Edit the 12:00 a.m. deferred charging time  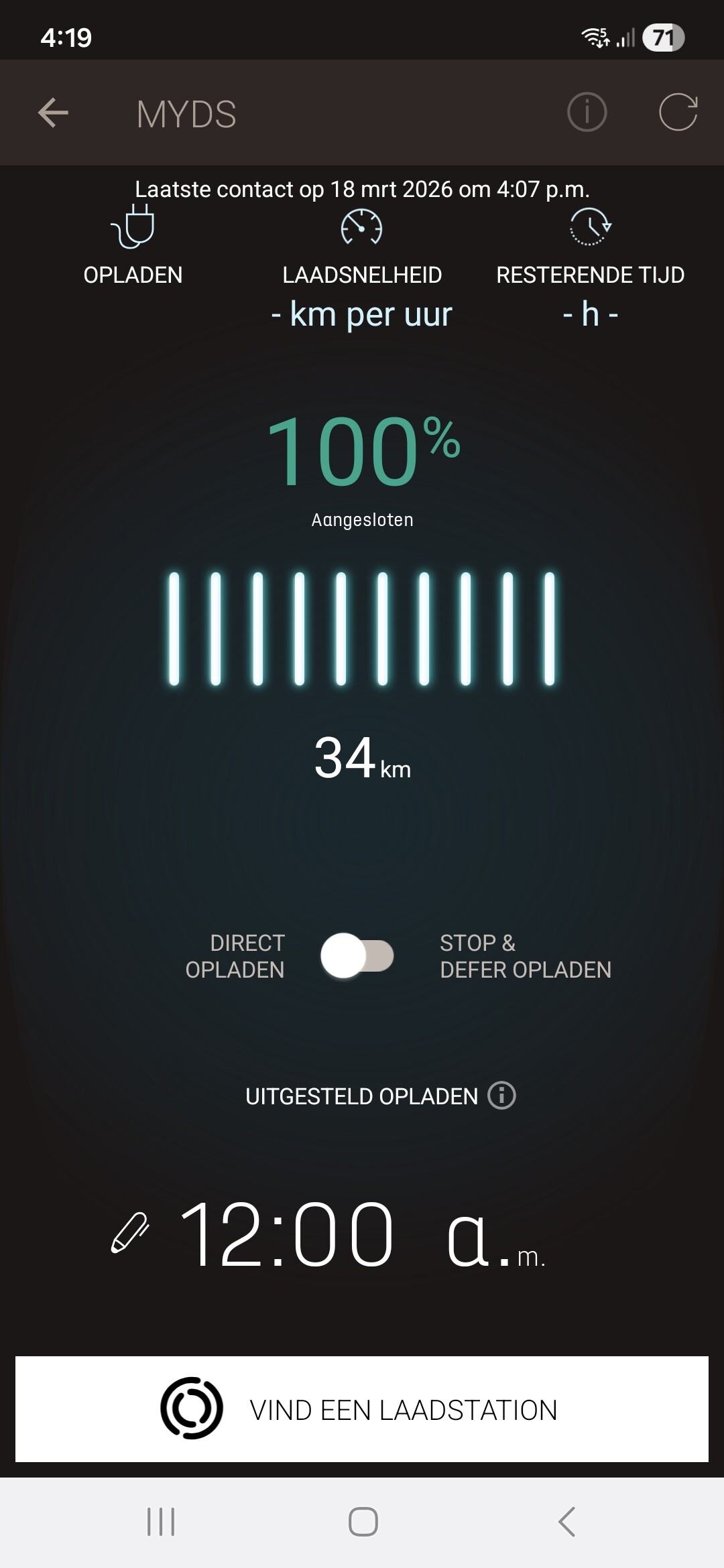[130, 1233]
